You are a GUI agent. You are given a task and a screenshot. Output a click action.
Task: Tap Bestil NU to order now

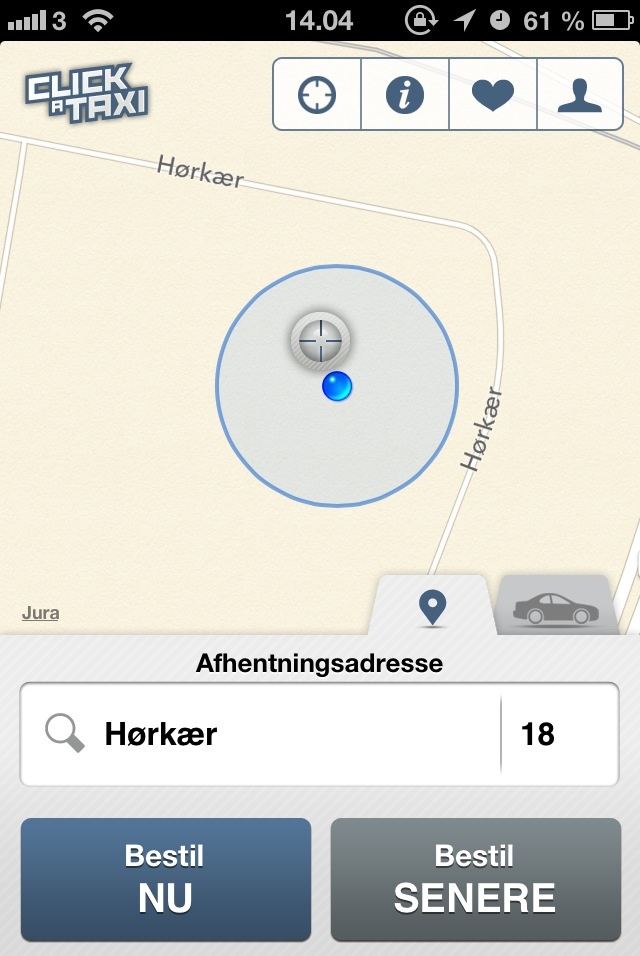[166, 879]
